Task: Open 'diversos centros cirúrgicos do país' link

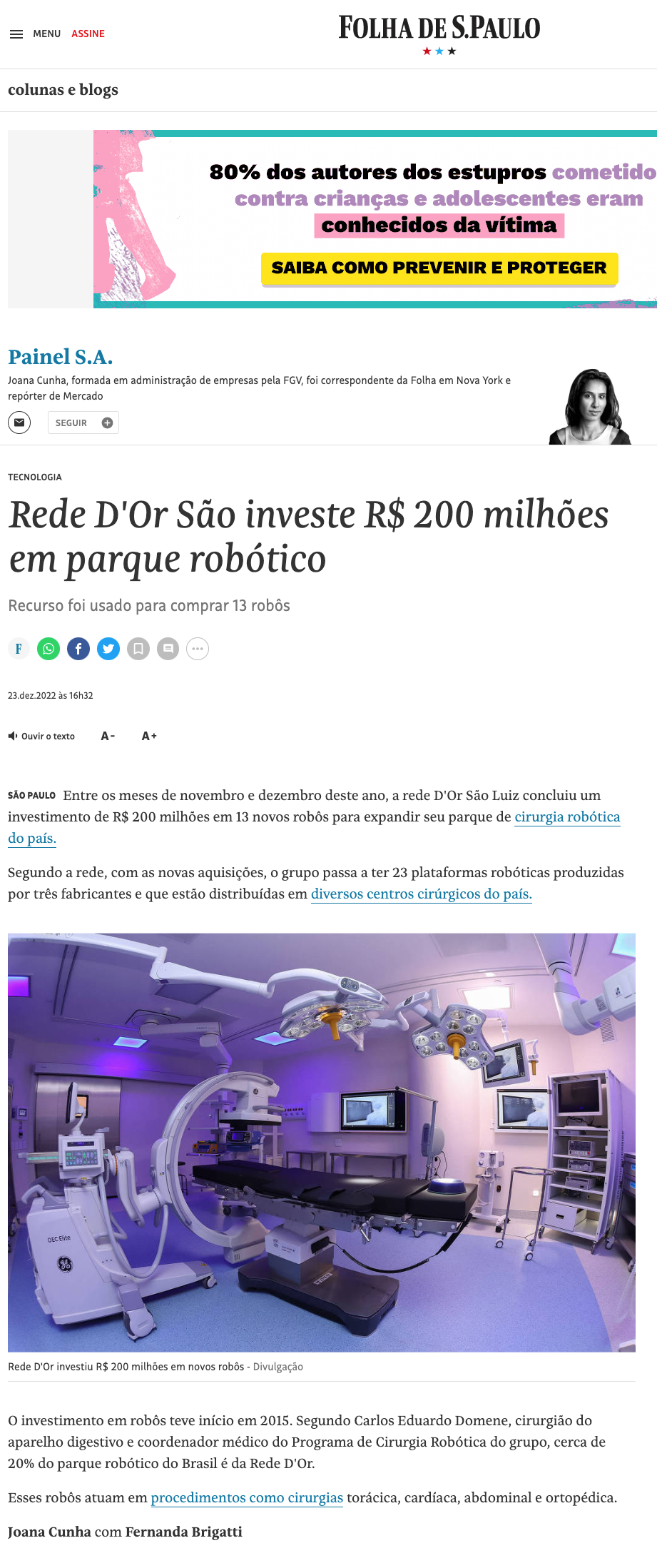Action: point(421,894)
